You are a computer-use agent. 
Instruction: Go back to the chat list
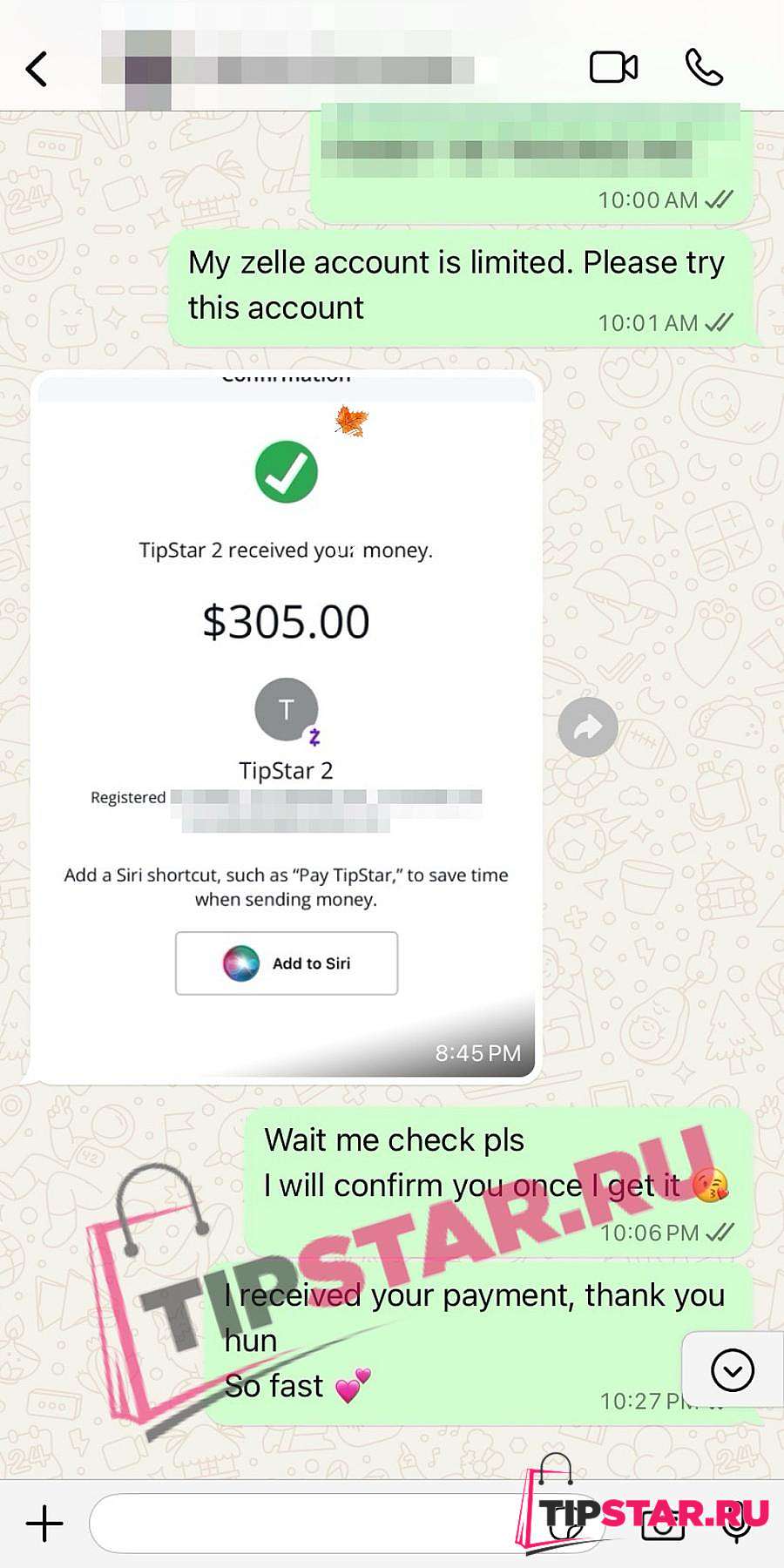[x=37, y=69]
